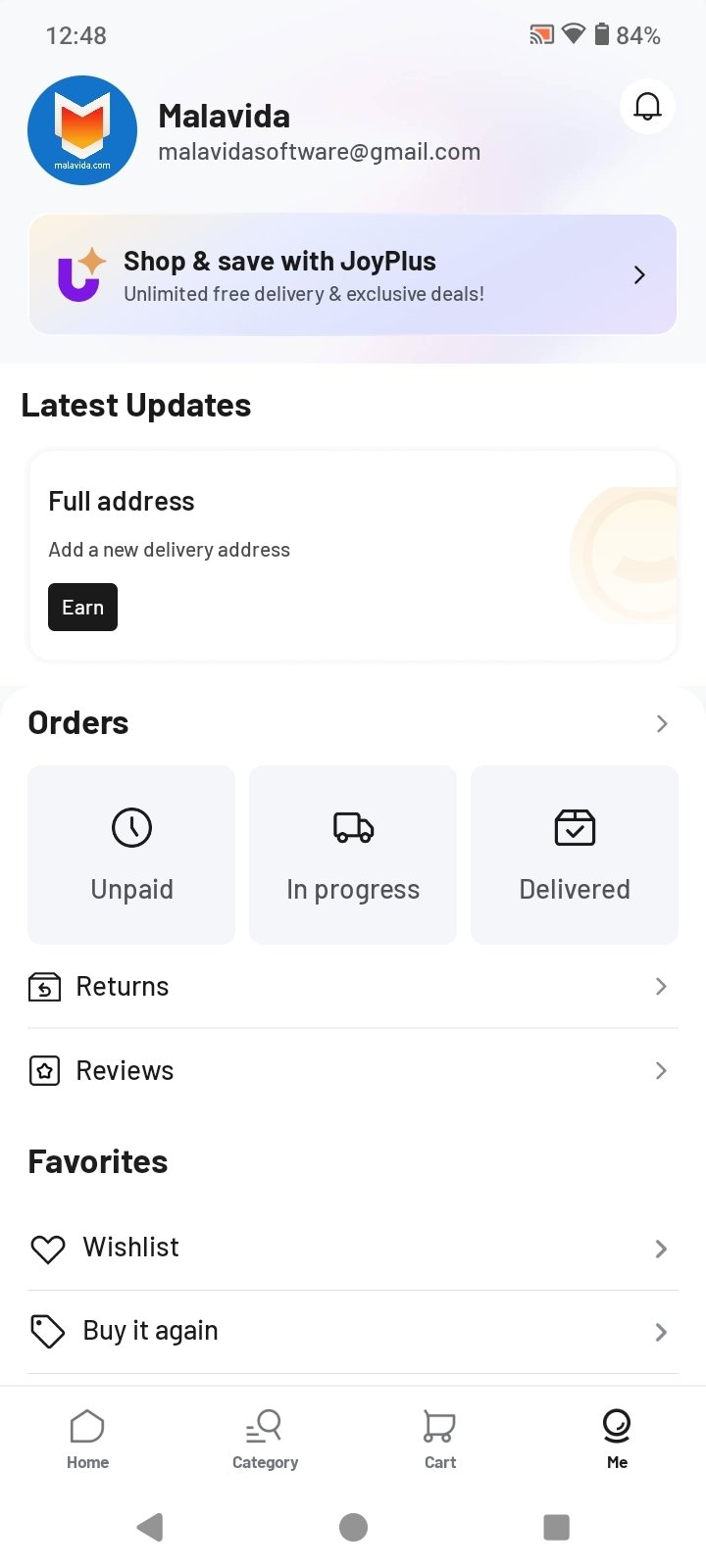The height and width of the screenshot is (1568, 706).
Task: Open the Wishlist
Action: click(x=353, y=1248)
